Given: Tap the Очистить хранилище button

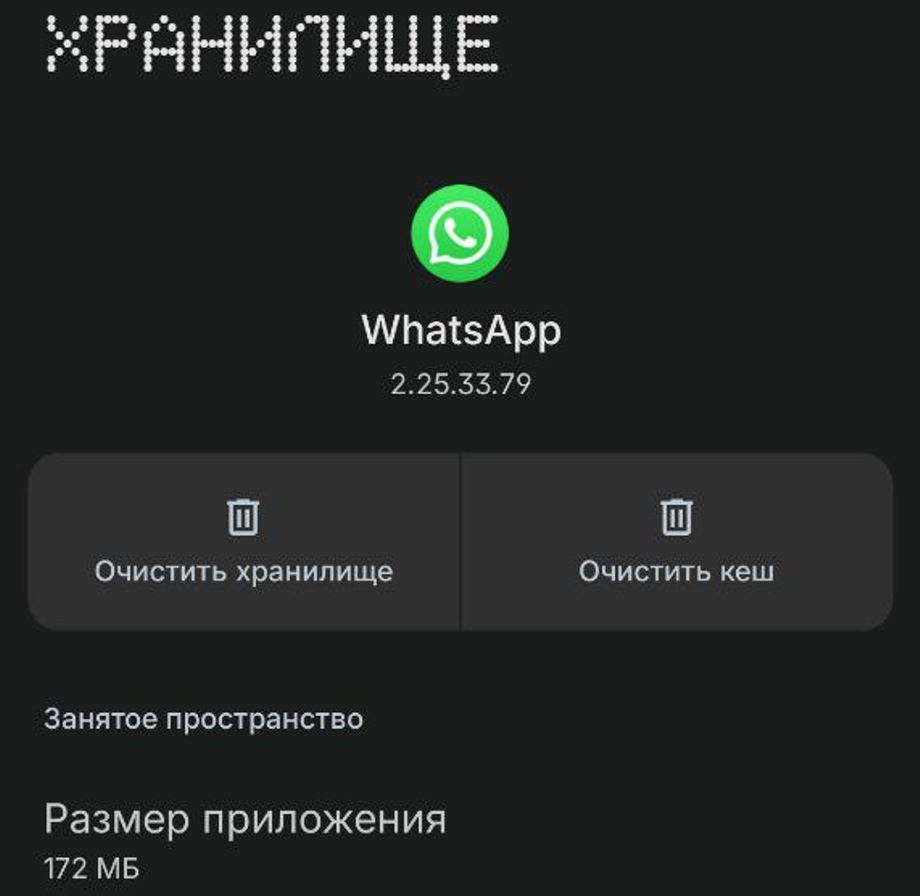Looking at the screenshot, I should point(244,542).
